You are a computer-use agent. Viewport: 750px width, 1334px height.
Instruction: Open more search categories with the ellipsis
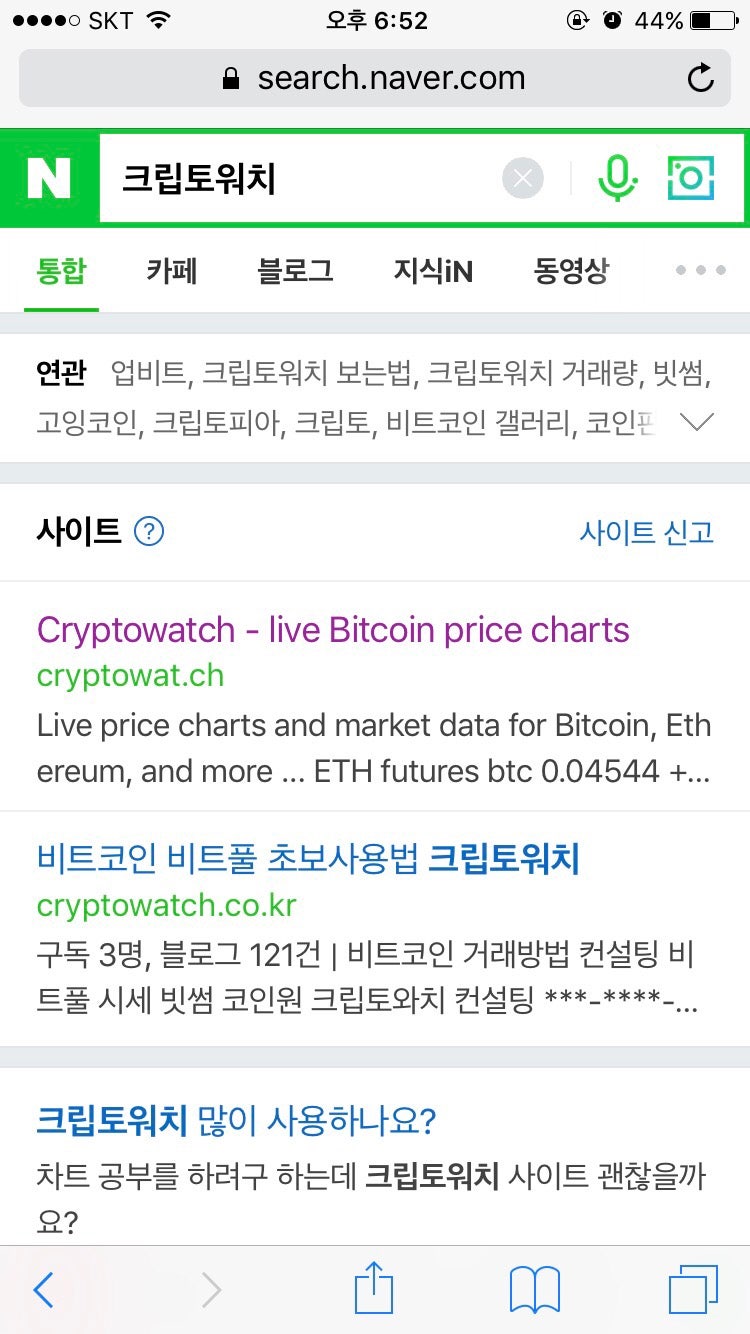(698, 270)
